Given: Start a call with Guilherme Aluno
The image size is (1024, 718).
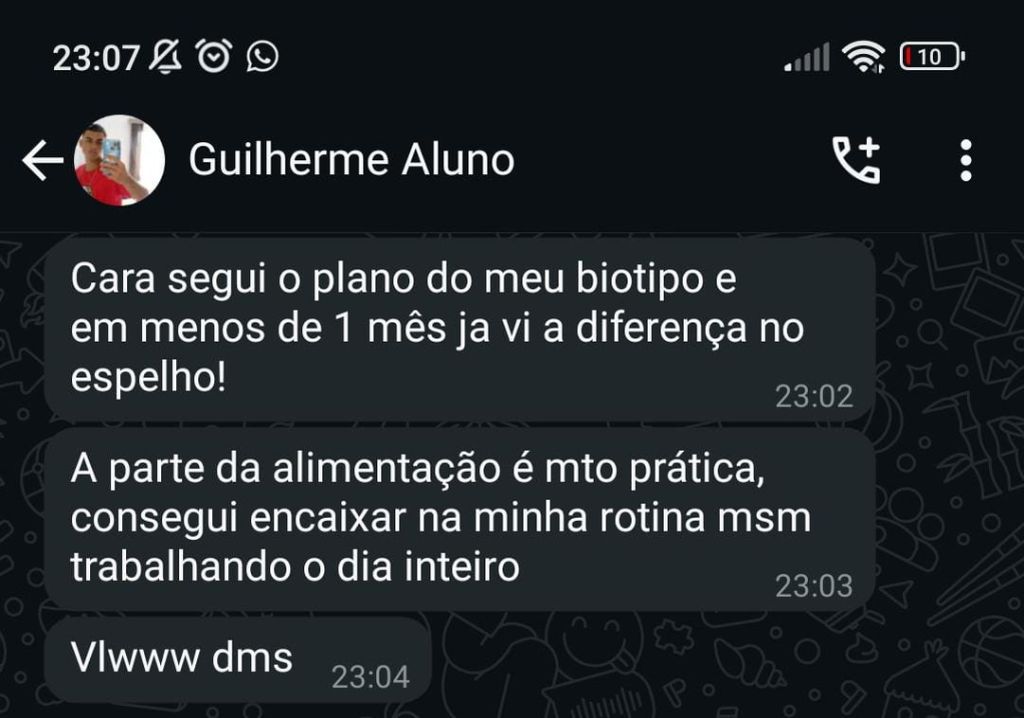Looking at the screenshot, I should pos(856,160).
